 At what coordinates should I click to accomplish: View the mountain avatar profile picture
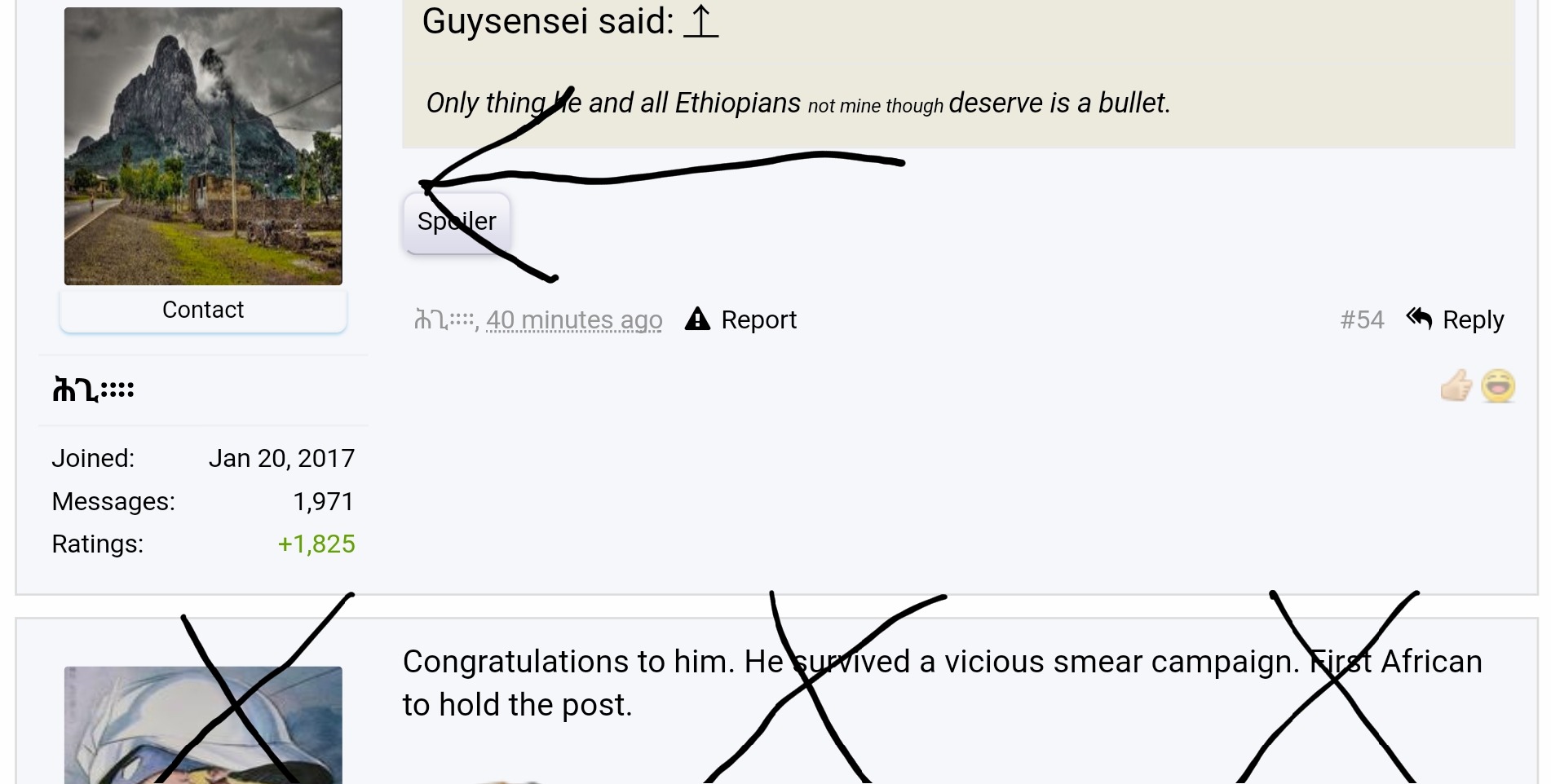(203, 146)
